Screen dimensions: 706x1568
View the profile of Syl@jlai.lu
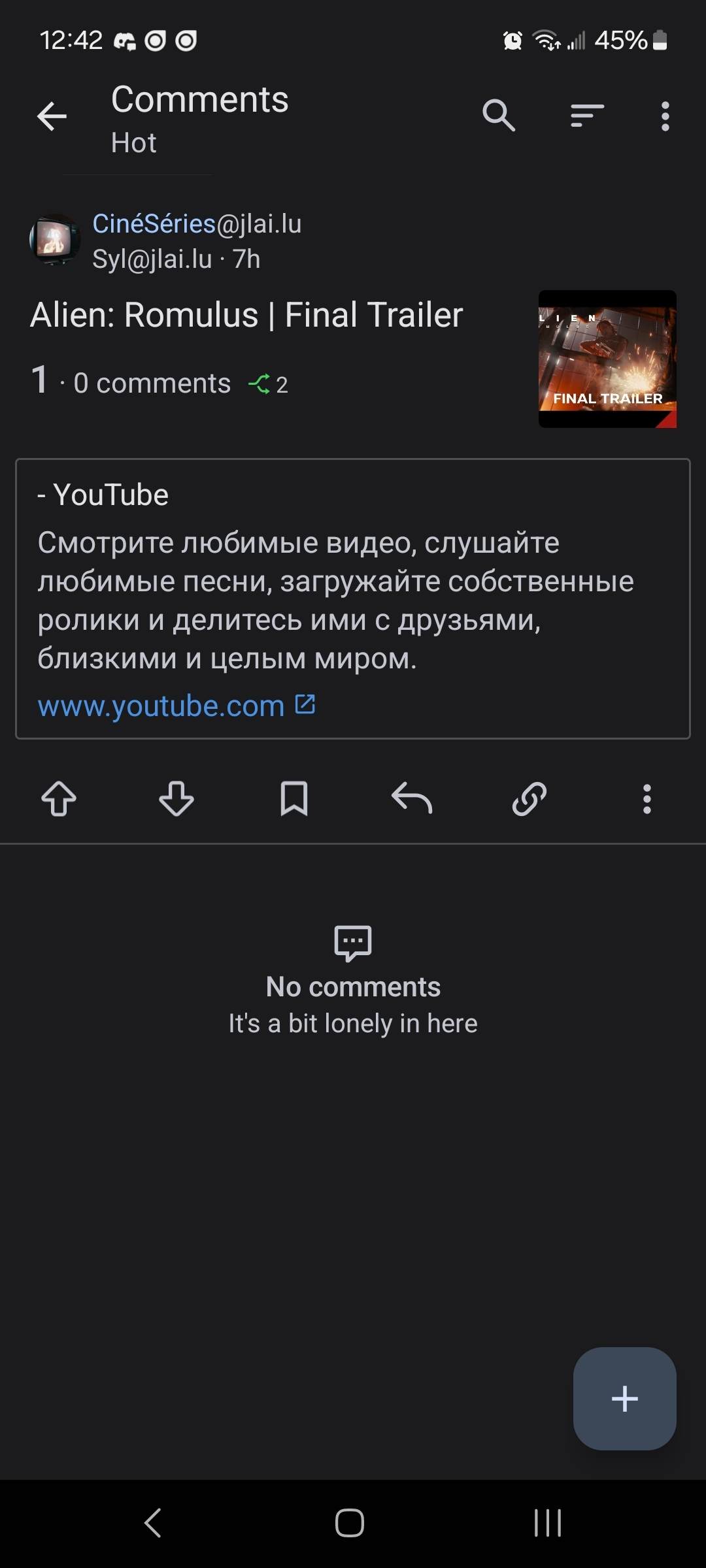152,259
